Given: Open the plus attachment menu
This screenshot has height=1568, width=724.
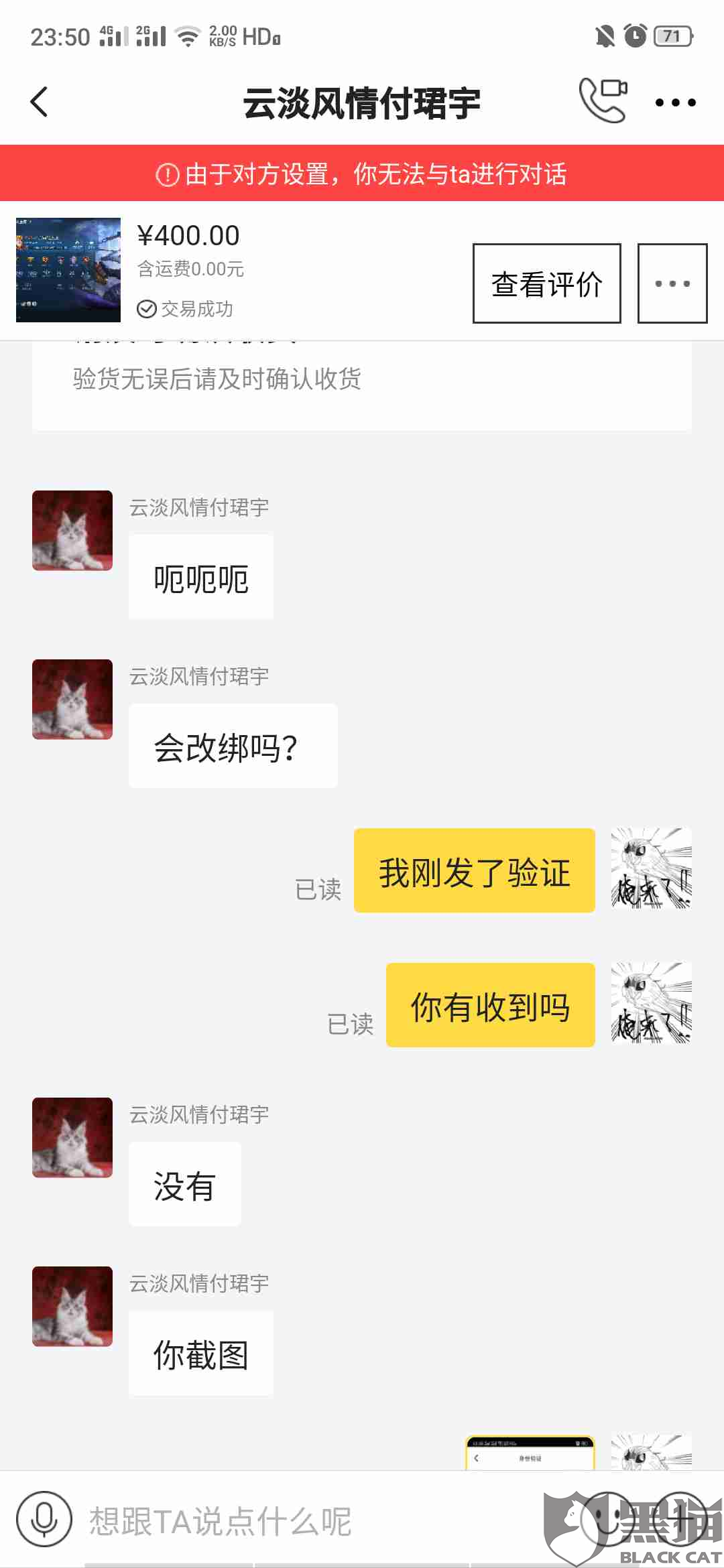Looking at the screenshot, I should click(680, 1519).
